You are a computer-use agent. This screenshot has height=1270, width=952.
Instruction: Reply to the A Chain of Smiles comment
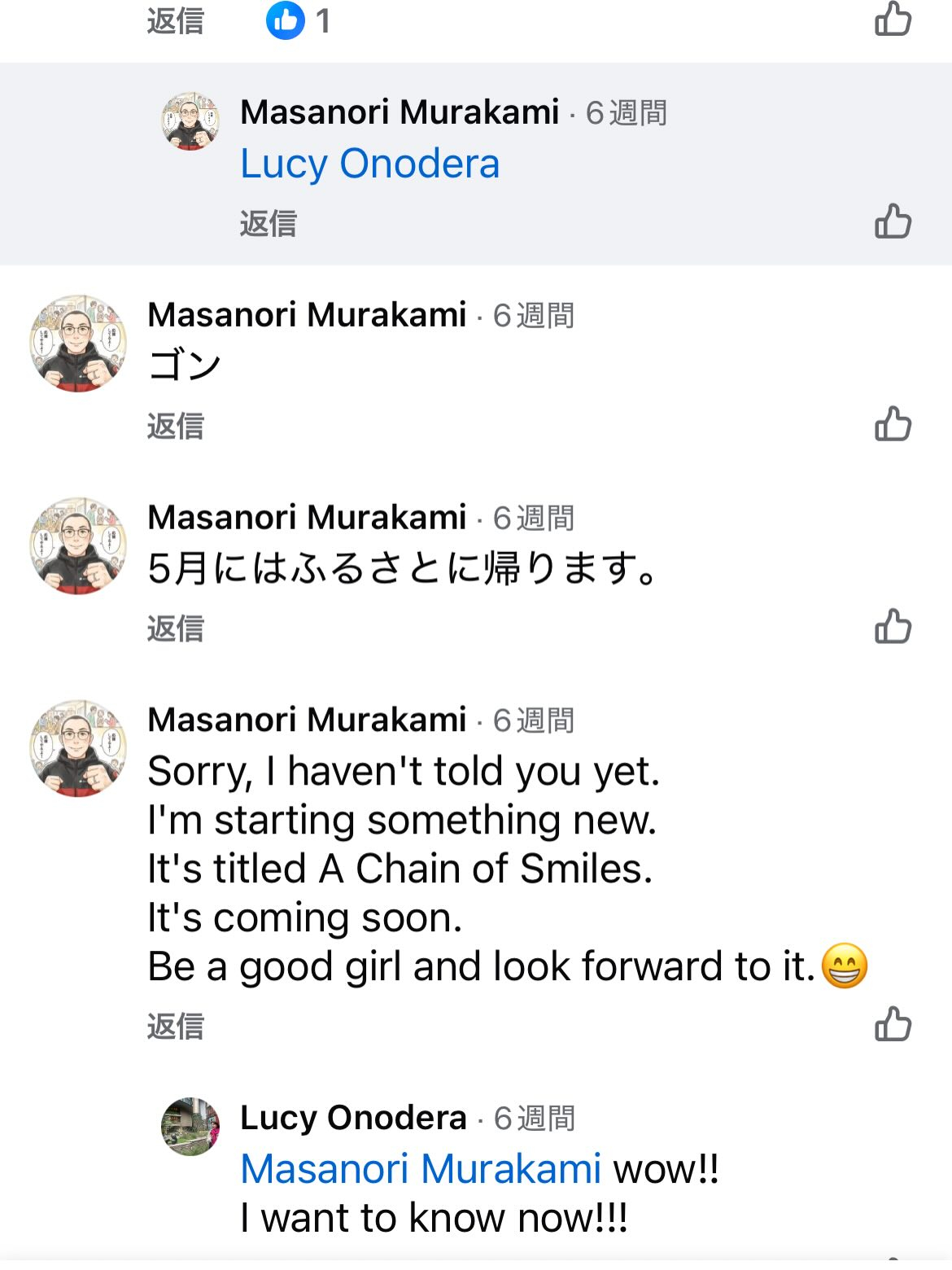[175, 1026]
